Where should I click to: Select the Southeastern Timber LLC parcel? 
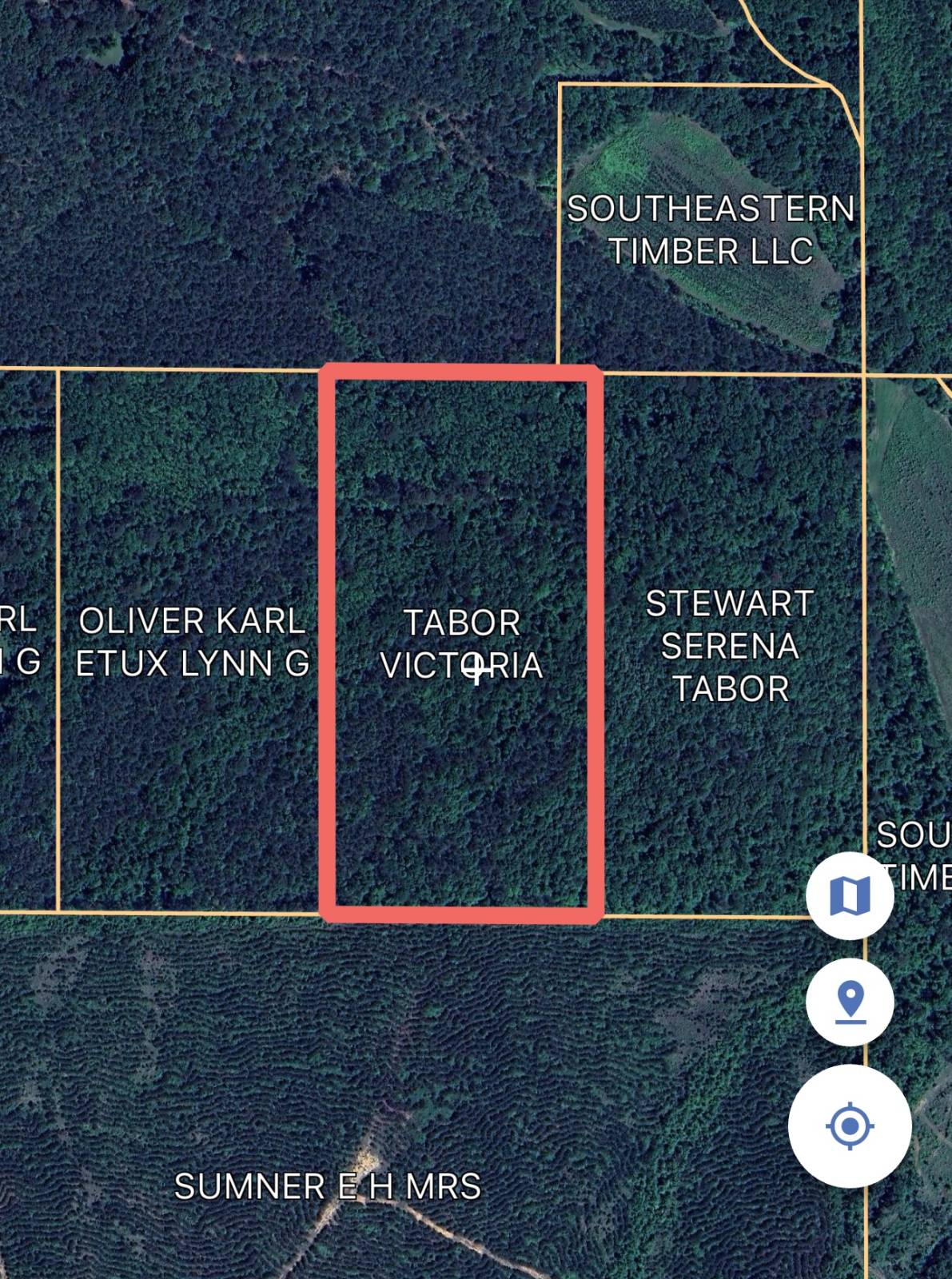[710, 230]
